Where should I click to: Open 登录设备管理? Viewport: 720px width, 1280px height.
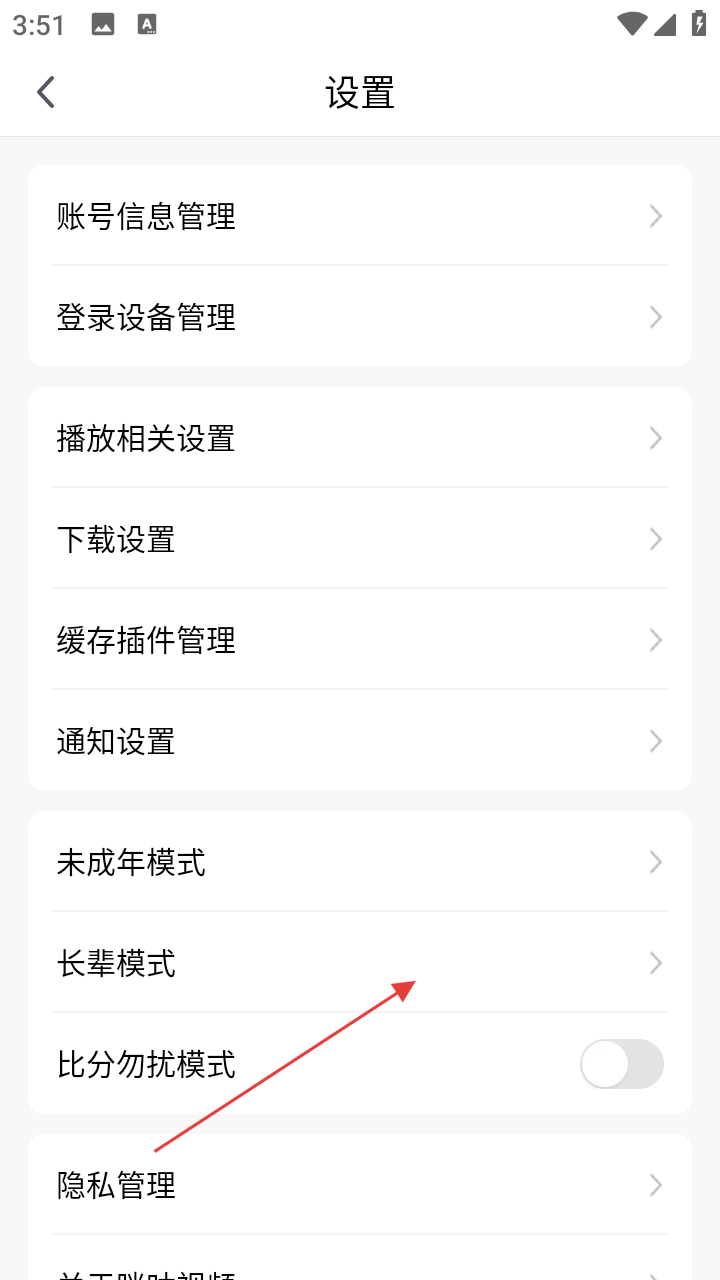pos(360,317)
